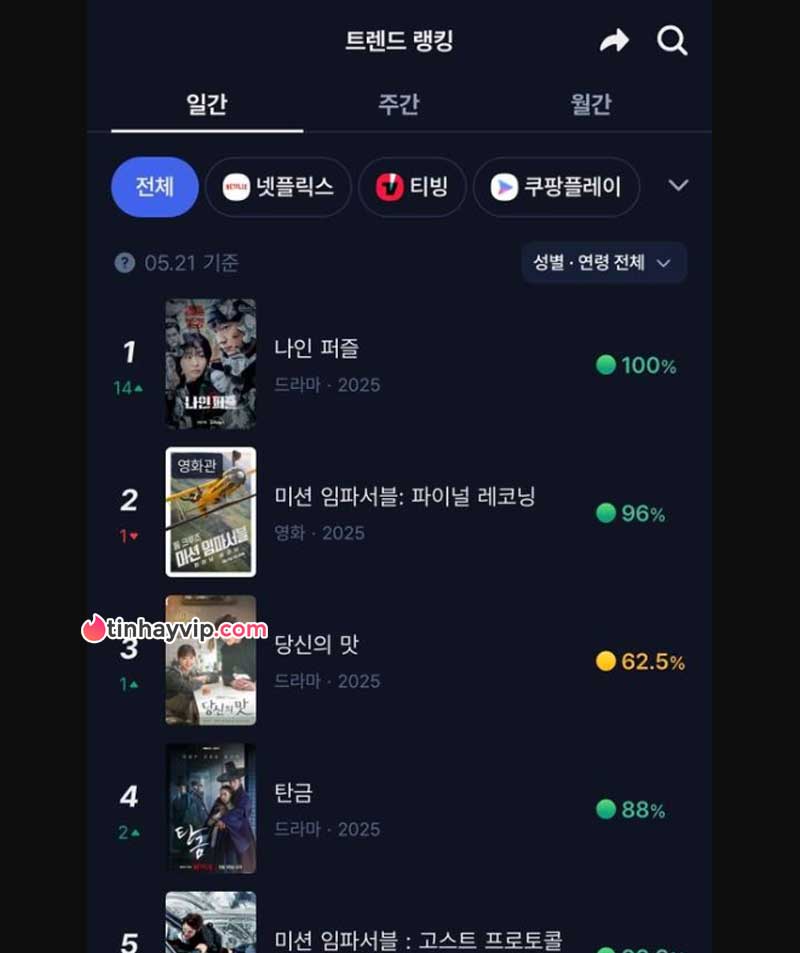Select the 전체 filter chip
This screenshot has height=953, width=800.
click(x=155, y=187)
